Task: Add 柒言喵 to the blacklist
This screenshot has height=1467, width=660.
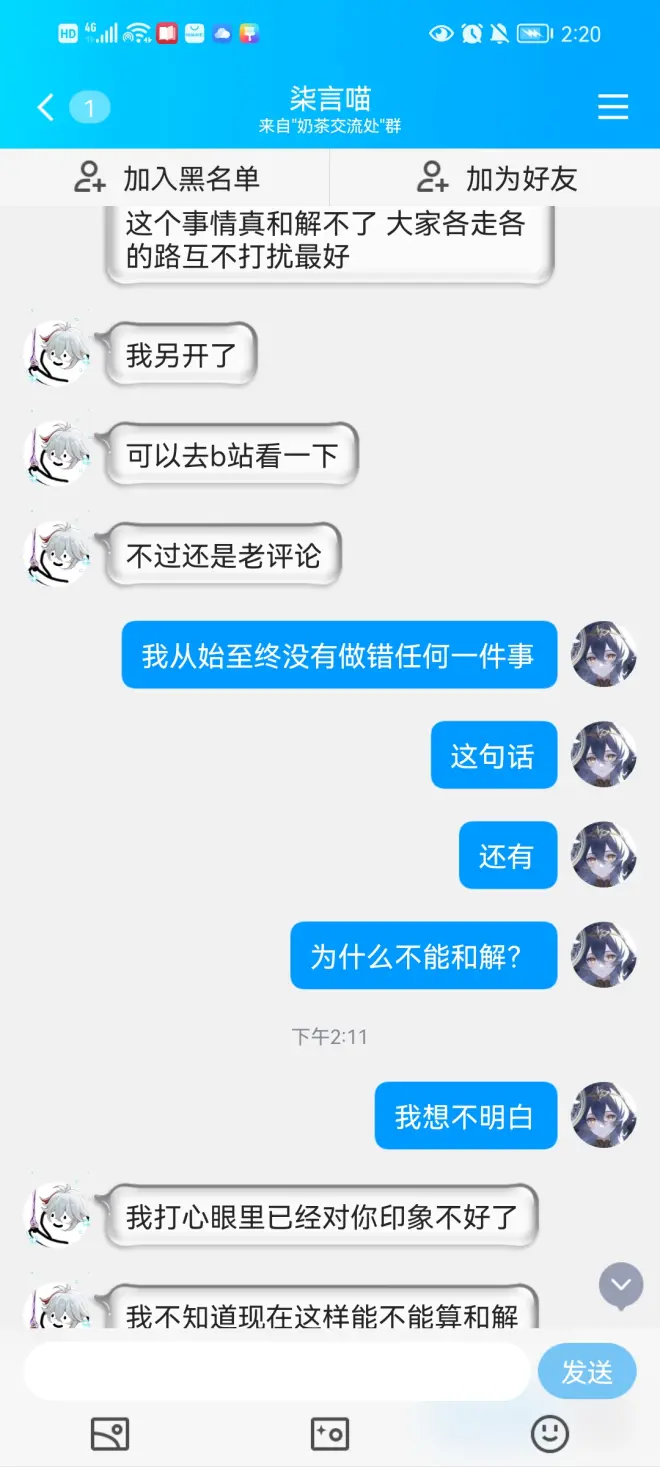Action: coord(166,179)
